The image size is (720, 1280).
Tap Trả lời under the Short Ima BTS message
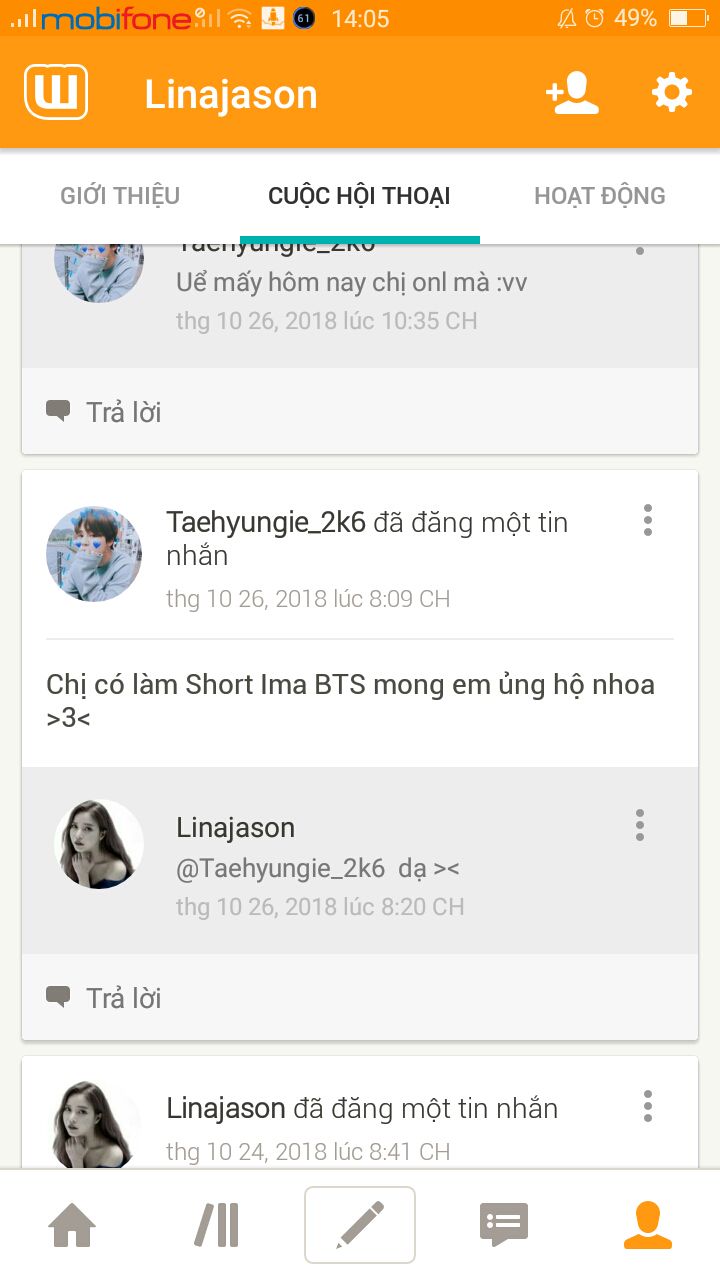click(104, 998)
